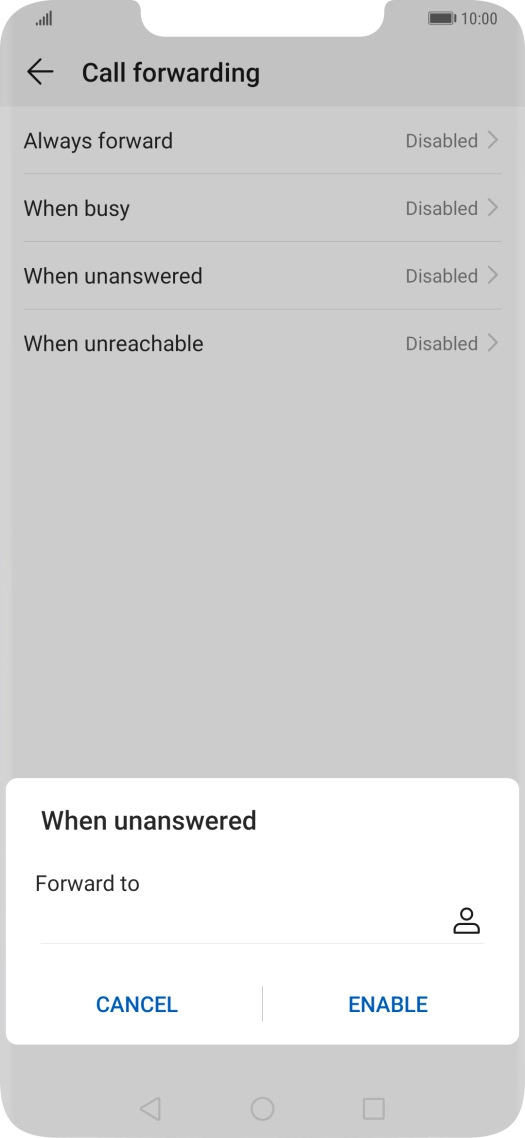The height and width of the screenshot is (1138, 525).
Task: Enable forwarding when unanswered
Action: pyautogui.click(x=388, y=1004)
